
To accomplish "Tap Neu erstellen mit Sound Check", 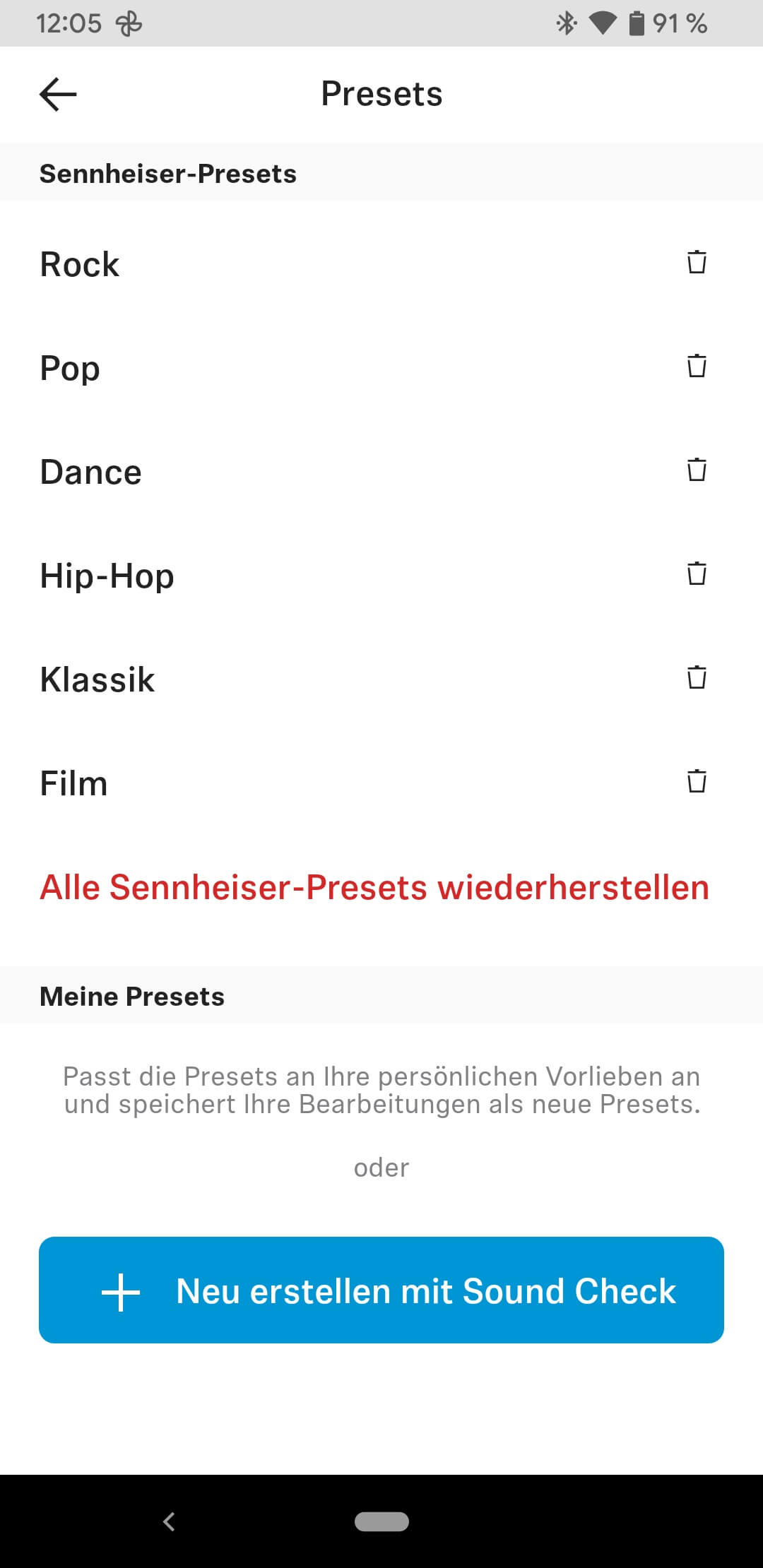I will [x=381, y=1290].
